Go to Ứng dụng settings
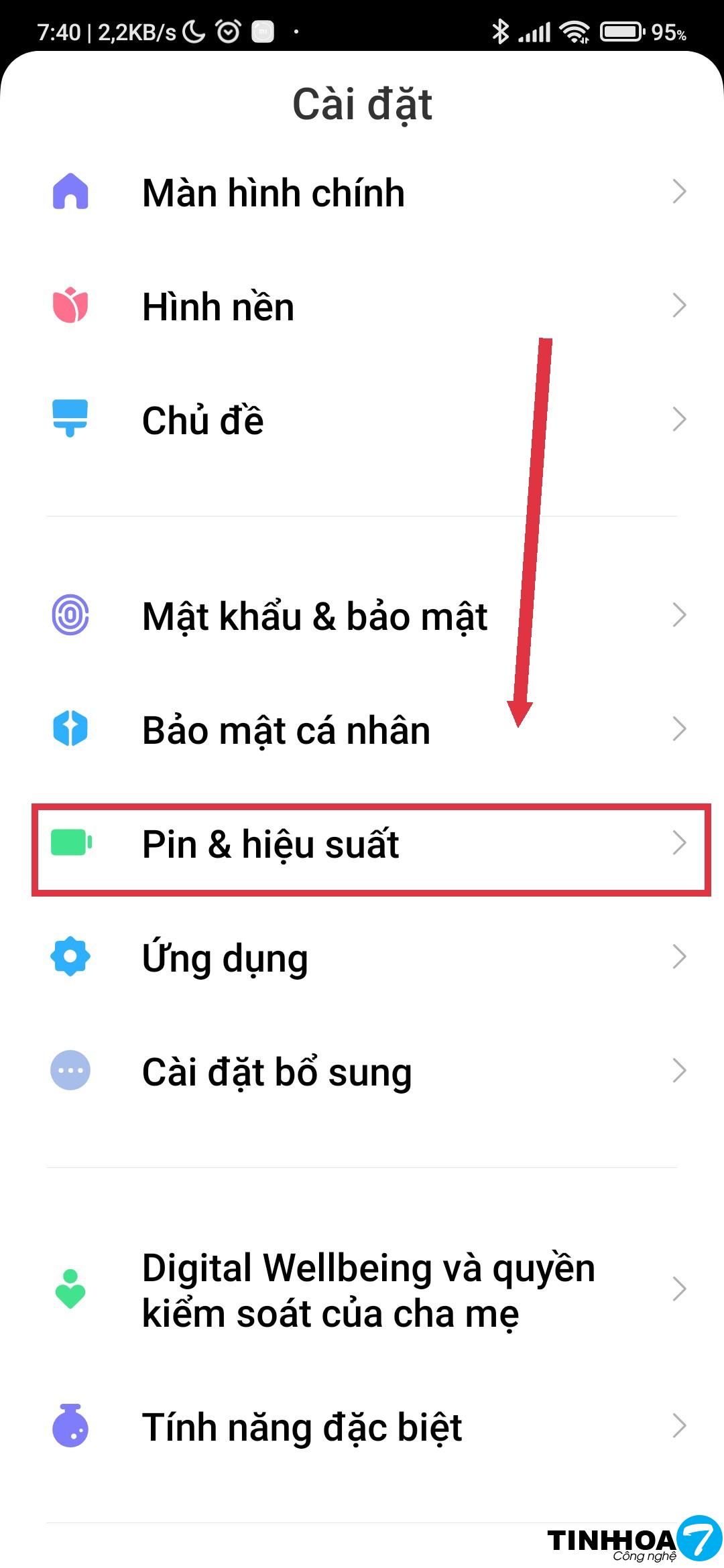Screen dimensions: 724x1568 225,958
